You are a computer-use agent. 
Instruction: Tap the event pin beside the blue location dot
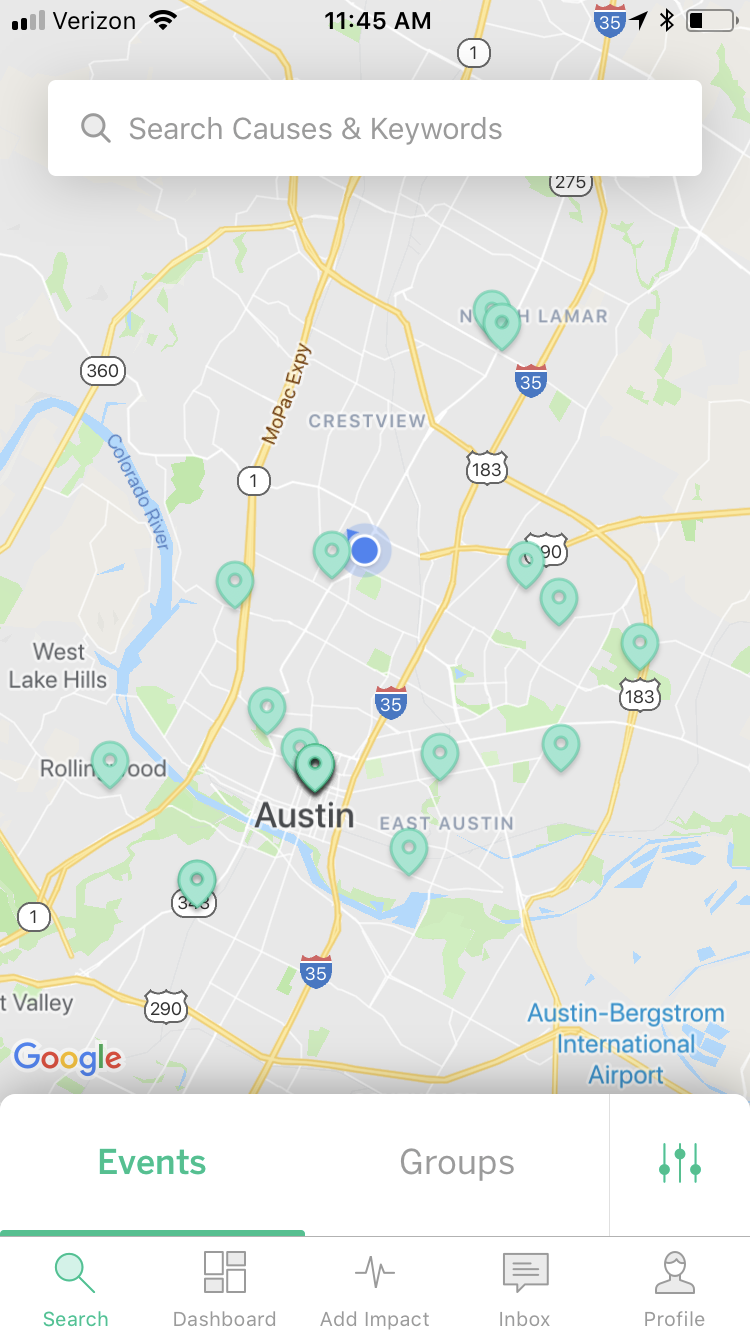(x=331, y=554)
